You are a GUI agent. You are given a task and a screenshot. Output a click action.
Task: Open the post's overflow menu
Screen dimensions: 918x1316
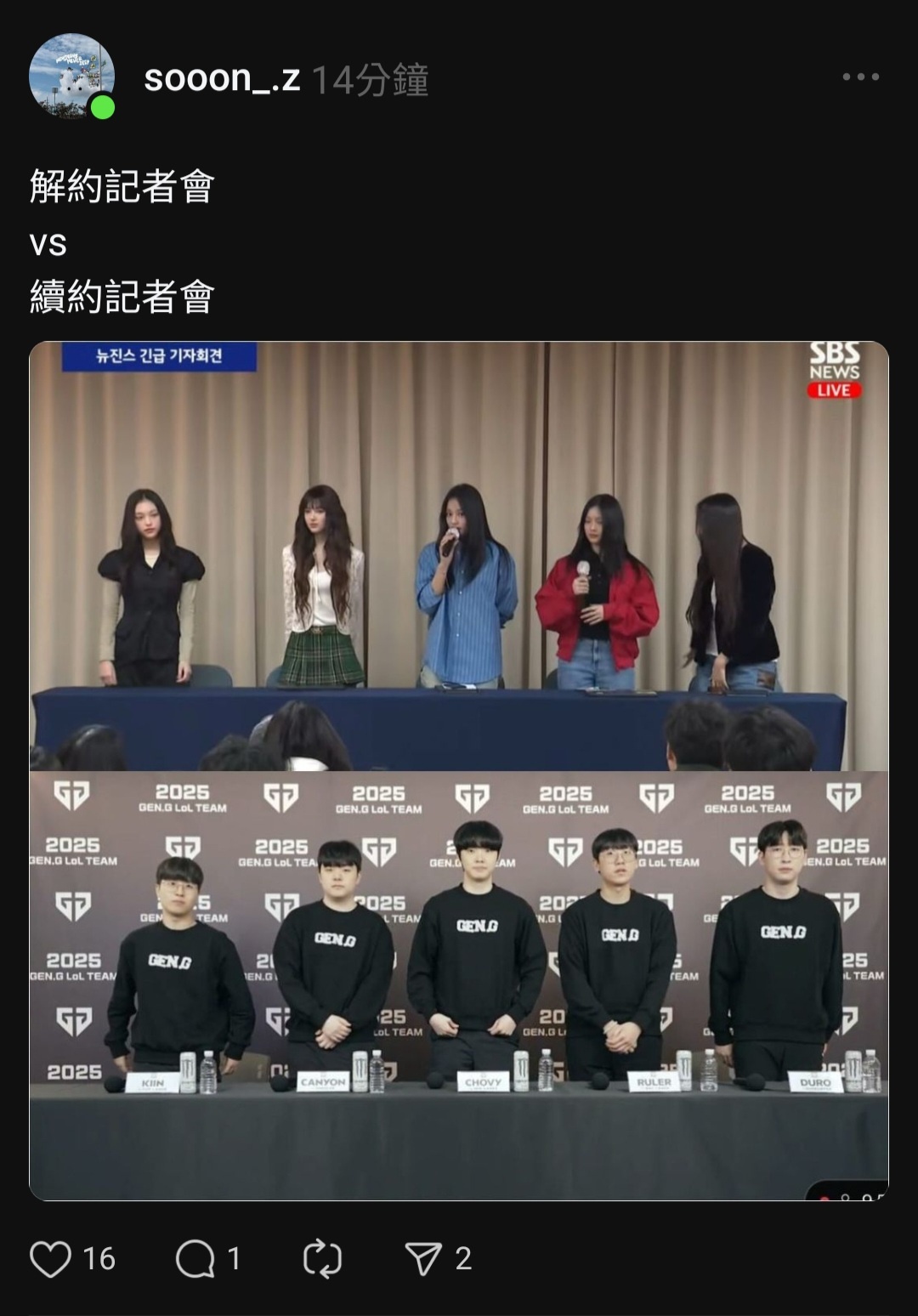860,77
